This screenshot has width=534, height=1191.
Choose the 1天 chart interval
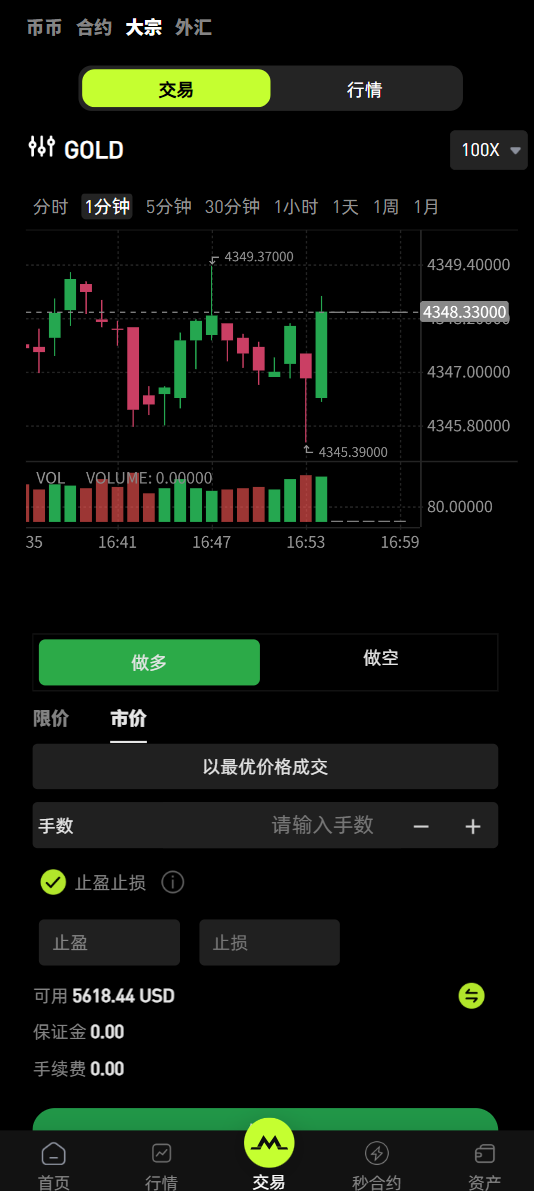pos(345,207)
